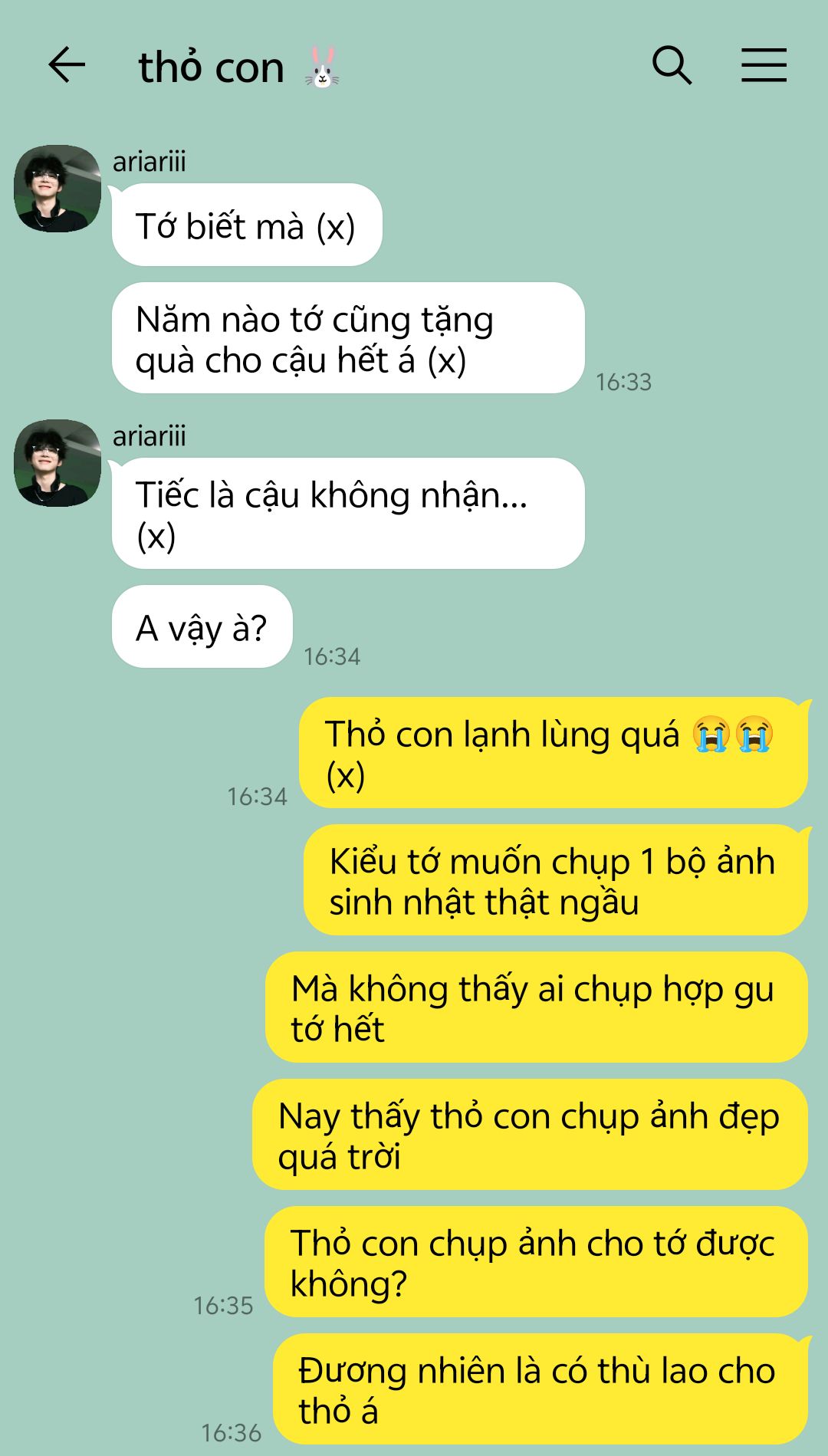View ariariii's profile picture beside "Tiếc là cậu"
This screenshot has width=828, height=1456.
click(x=58, y=463)
